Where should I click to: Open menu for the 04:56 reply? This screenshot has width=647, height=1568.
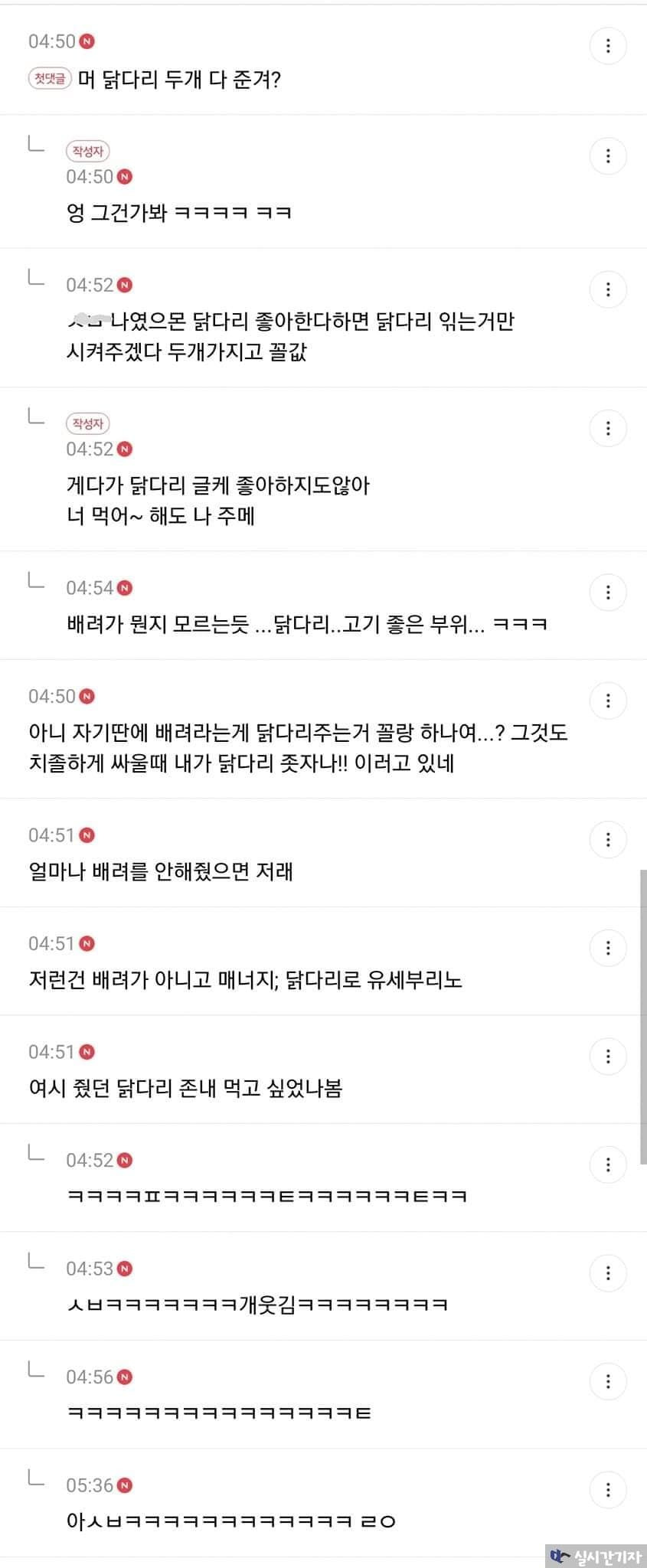608,1381
